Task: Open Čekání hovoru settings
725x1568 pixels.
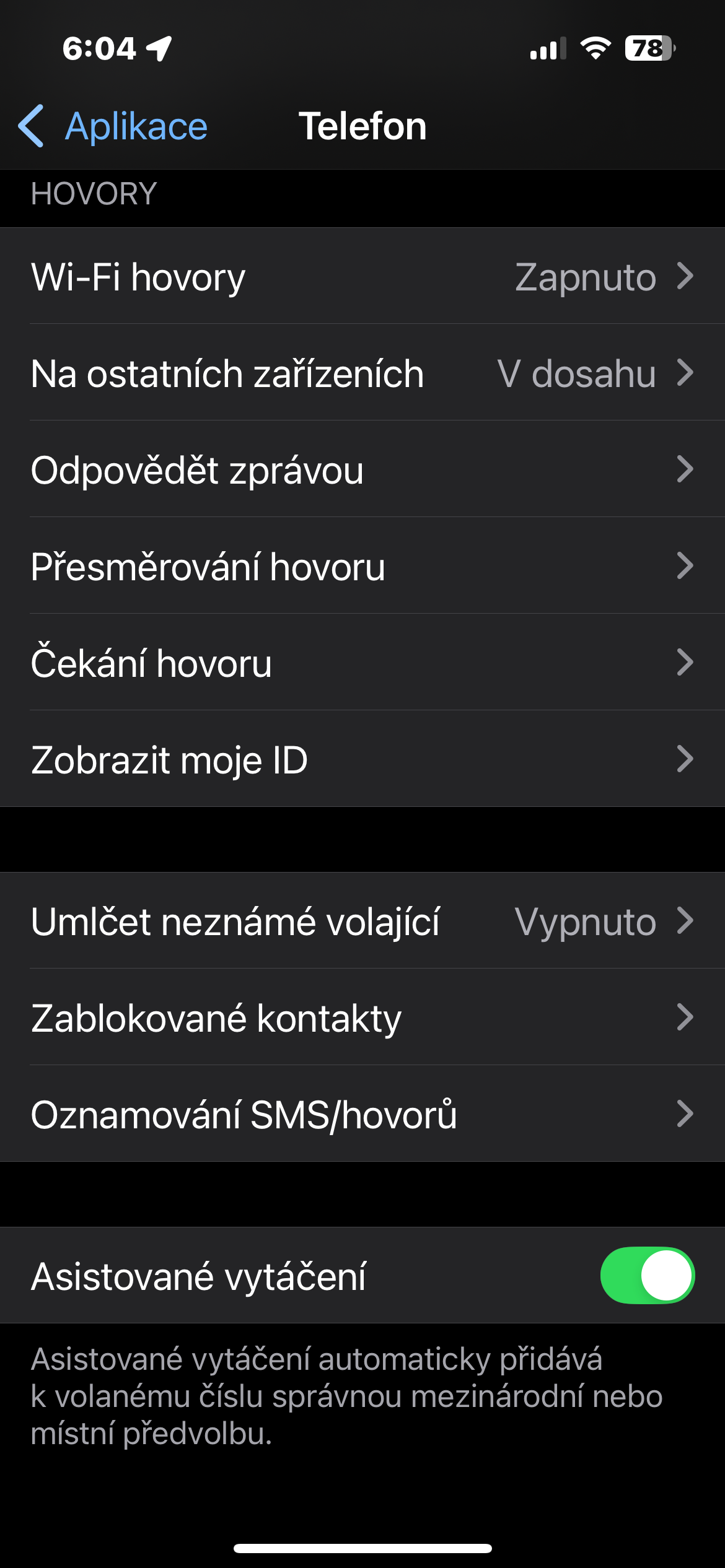Action: [362, 663]
